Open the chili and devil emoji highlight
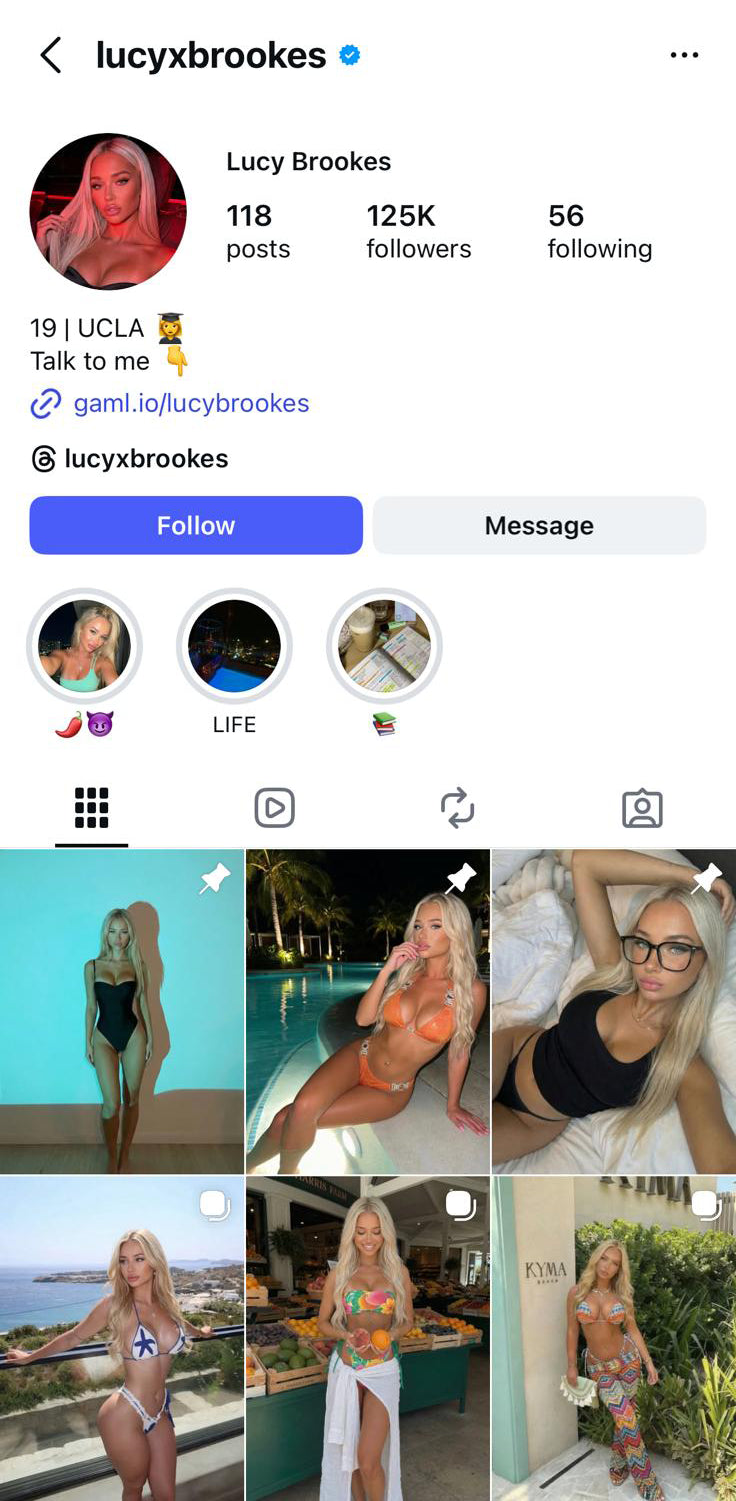 (x=84, y=647)
